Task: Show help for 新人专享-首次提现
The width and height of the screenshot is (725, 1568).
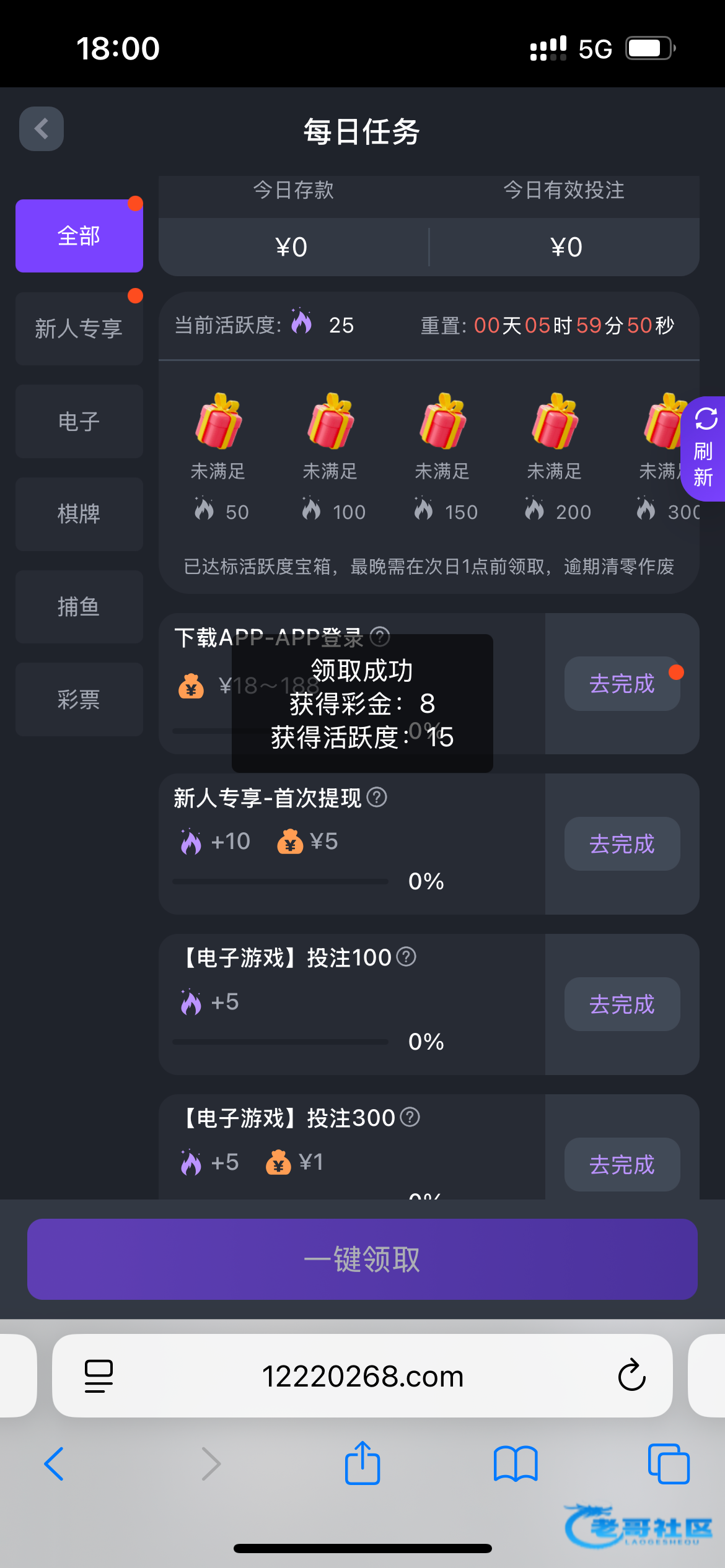Action: click(377, 797)
